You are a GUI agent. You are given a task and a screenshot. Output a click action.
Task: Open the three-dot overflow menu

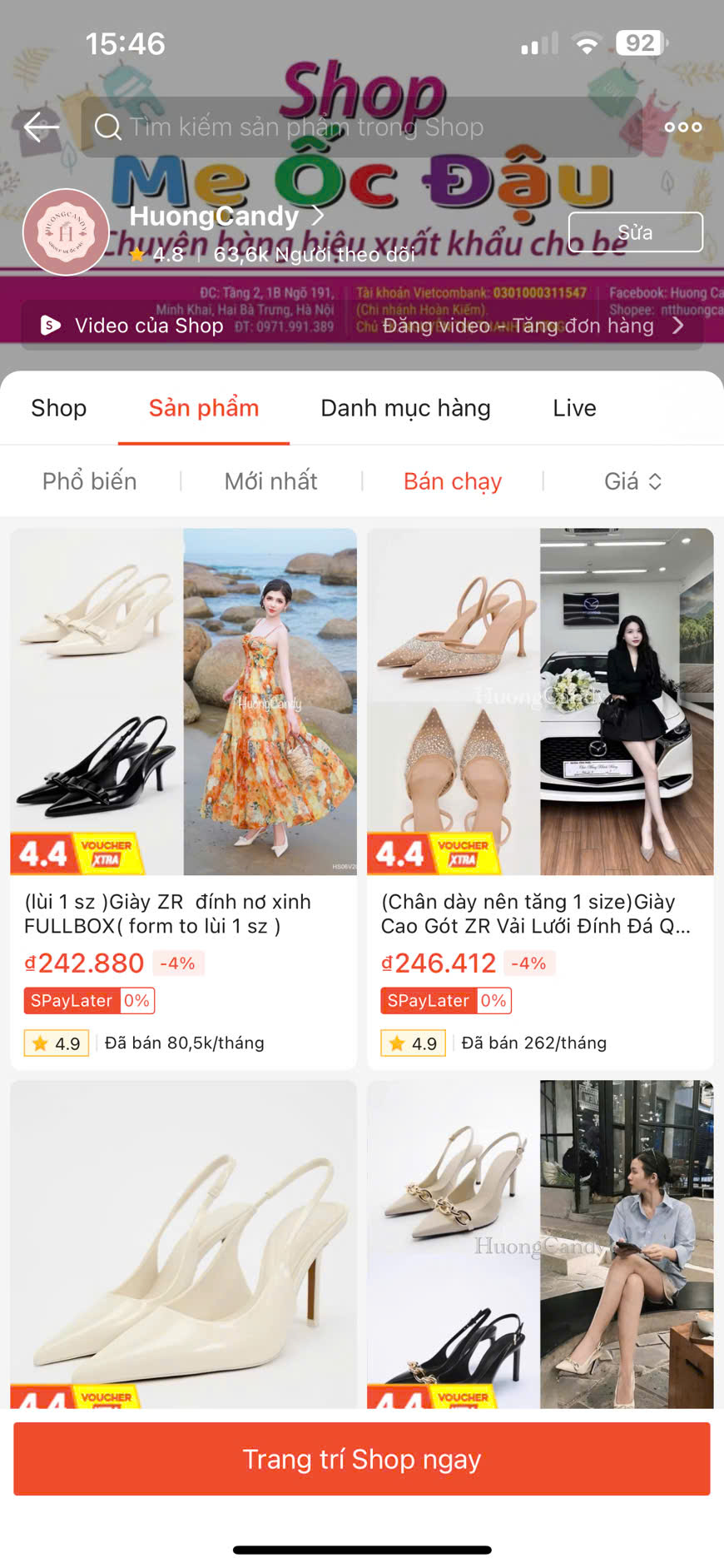(682, 127)
